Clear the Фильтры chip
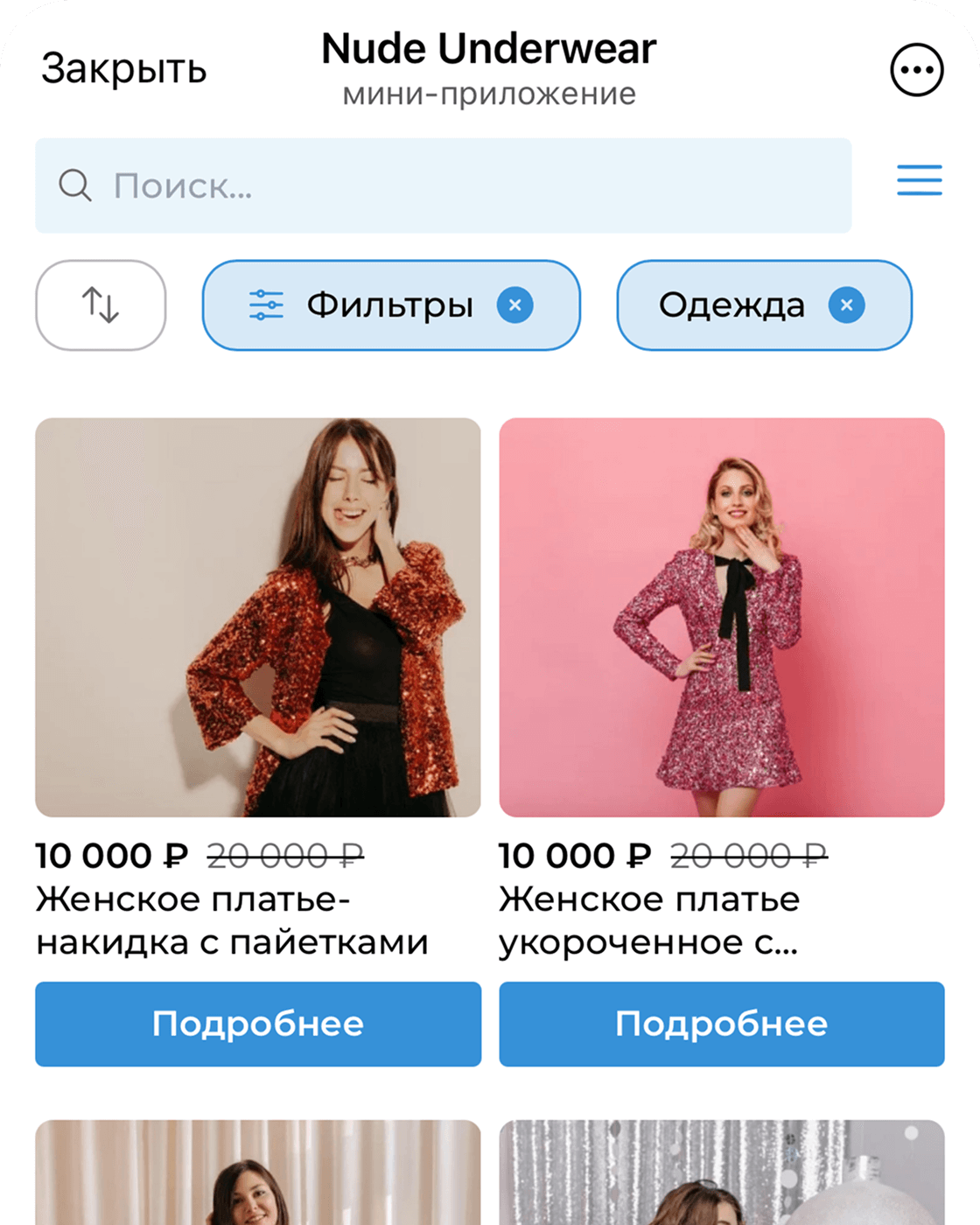980x1225 pixels. click(515, 305)
